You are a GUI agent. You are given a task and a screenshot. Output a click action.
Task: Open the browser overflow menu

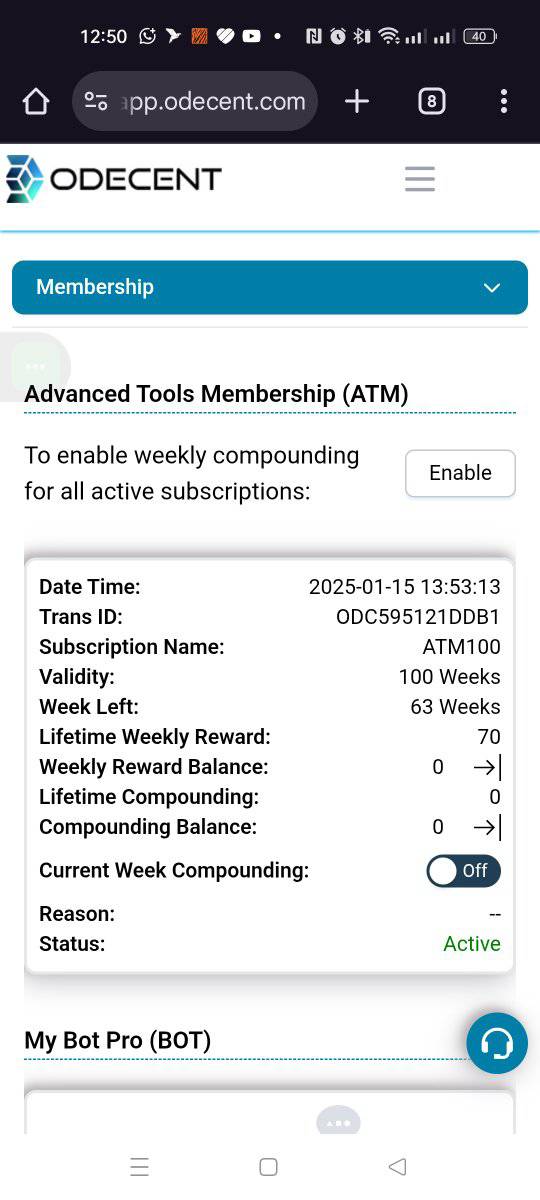coord(503,101)
